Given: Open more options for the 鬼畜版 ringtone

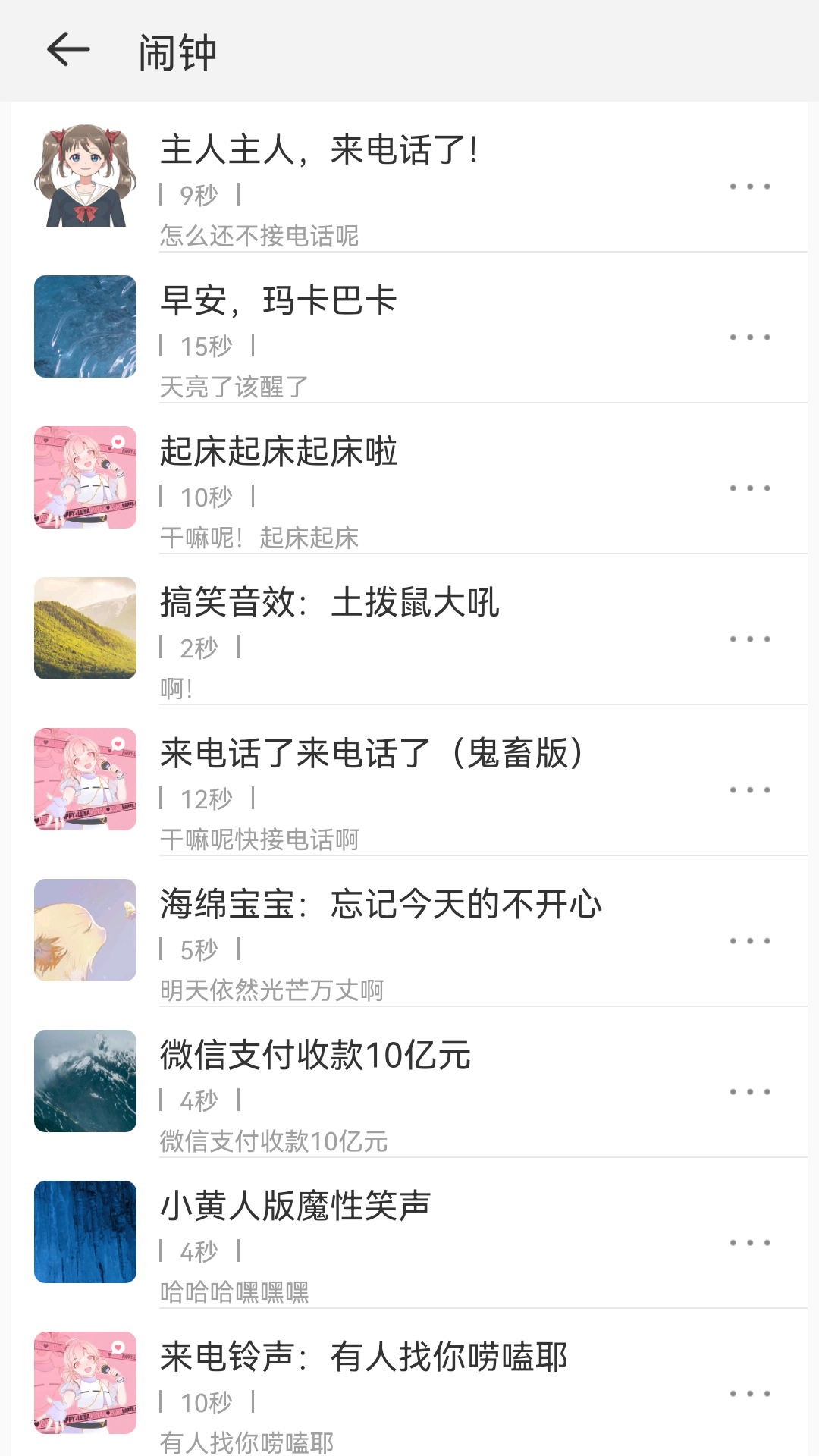Looking at the screenshot, I should (749, 790).
